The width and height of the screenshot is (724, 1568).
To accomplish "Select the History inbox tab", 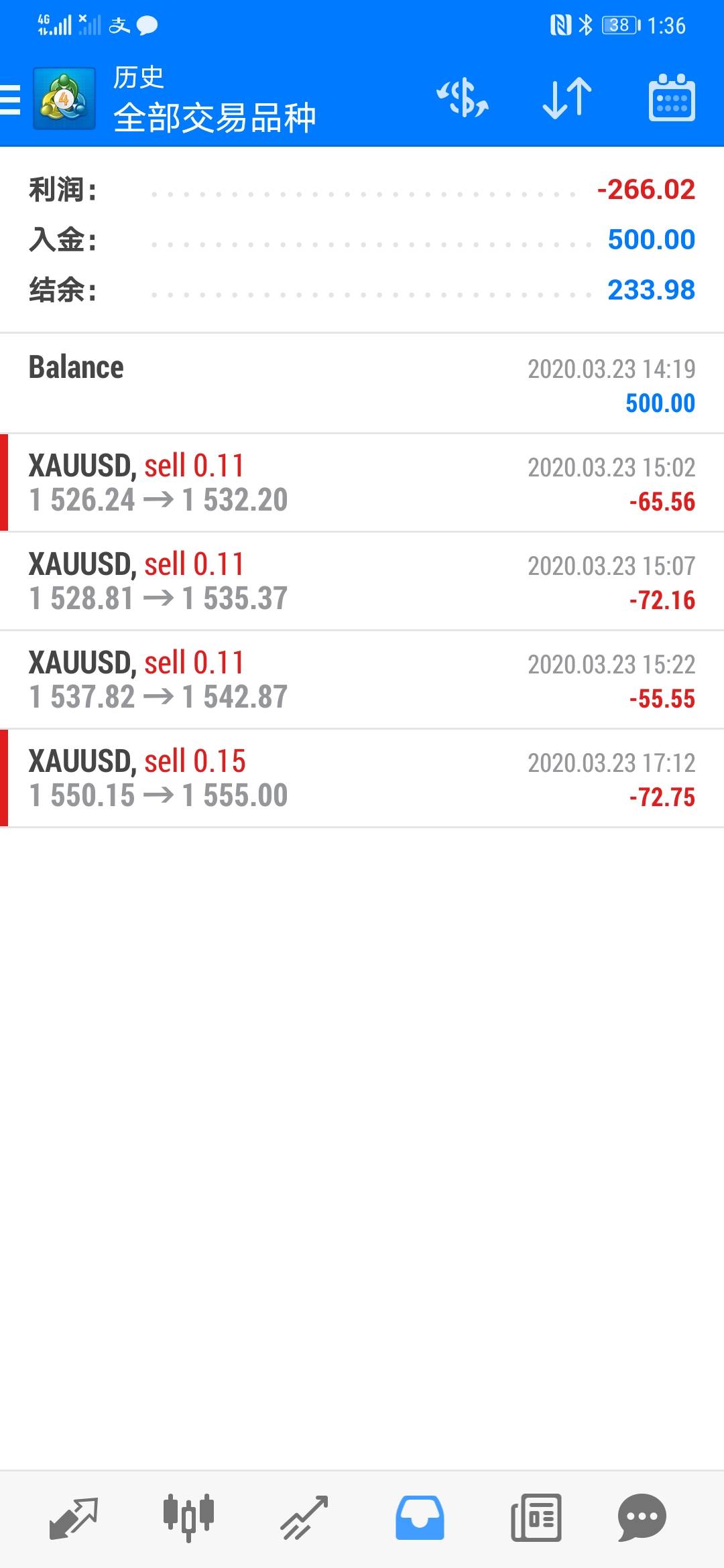I will (x=420, y=1517).
